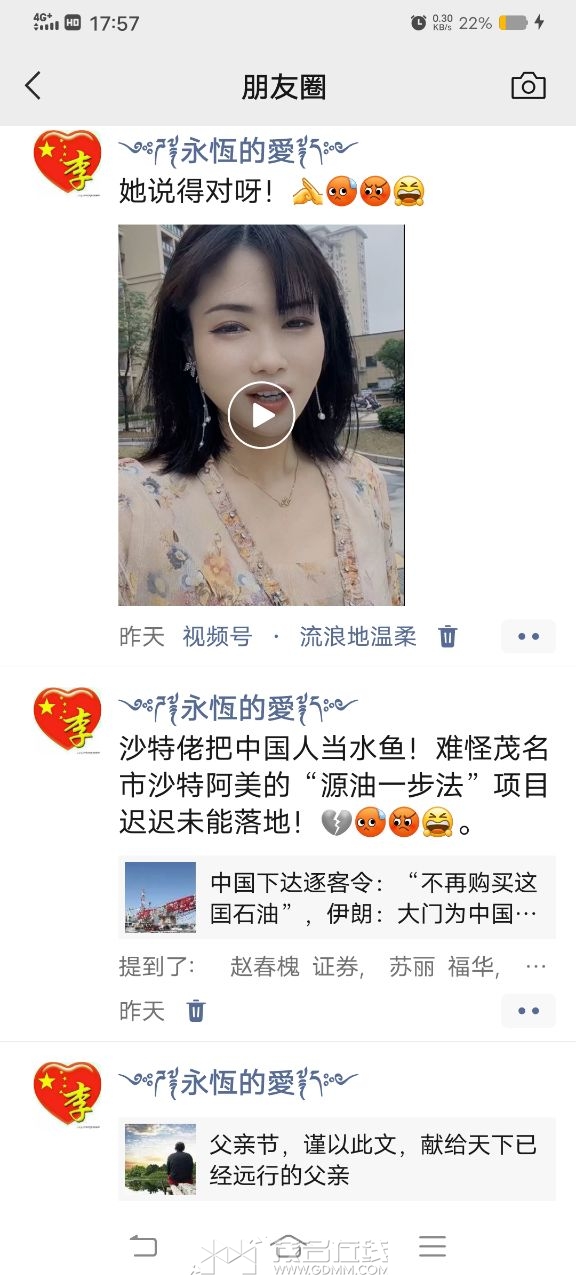Open the 父亲节 article card
Image resolution: width=576 pixels, height=1280 pixels.
tap(337, 1159)
